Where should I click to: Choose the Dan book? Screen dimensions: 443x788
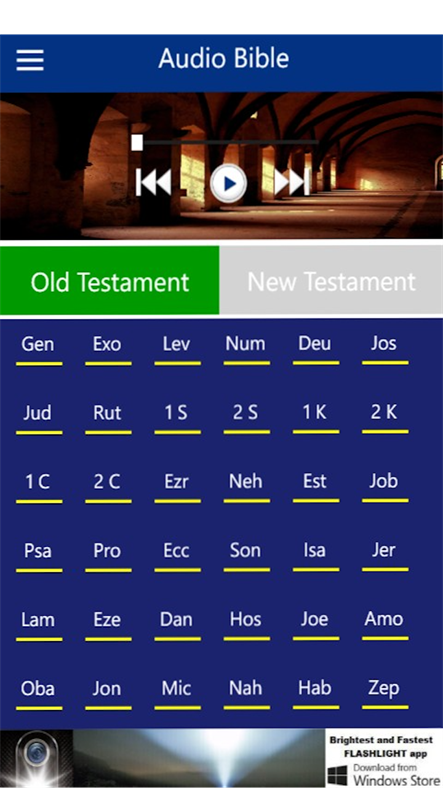click(177, 624)
